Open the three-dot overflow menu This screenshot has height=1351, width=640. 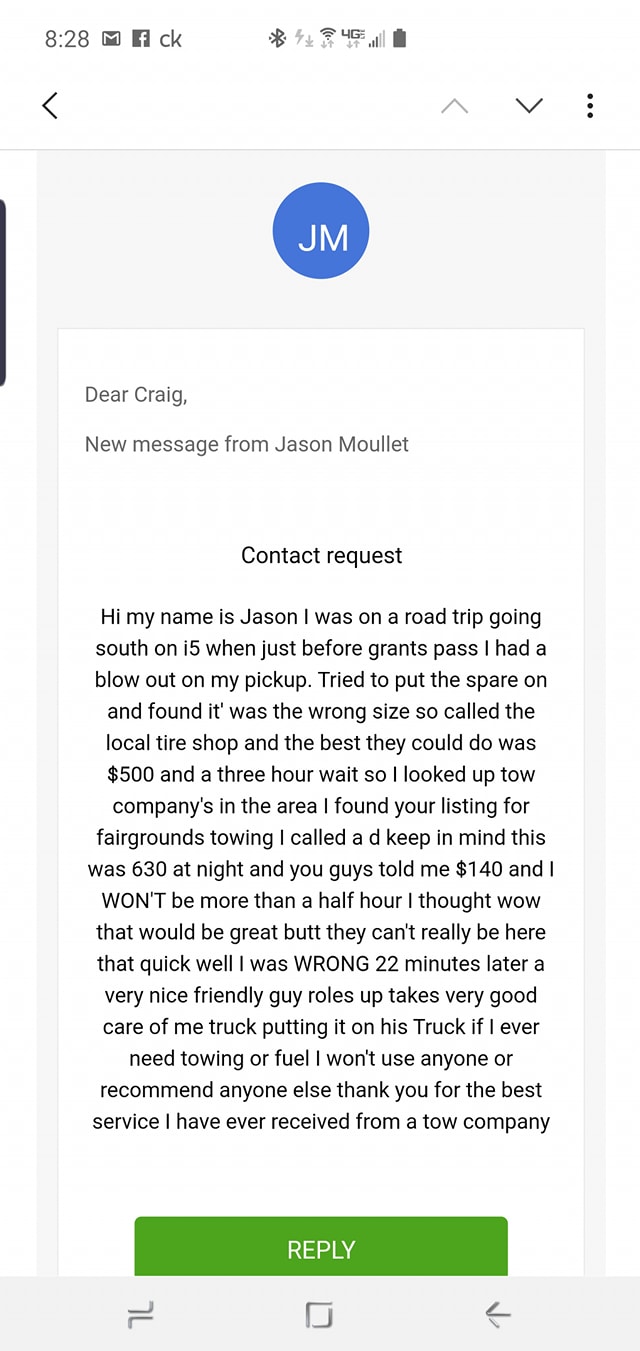(x=591, y=105)
